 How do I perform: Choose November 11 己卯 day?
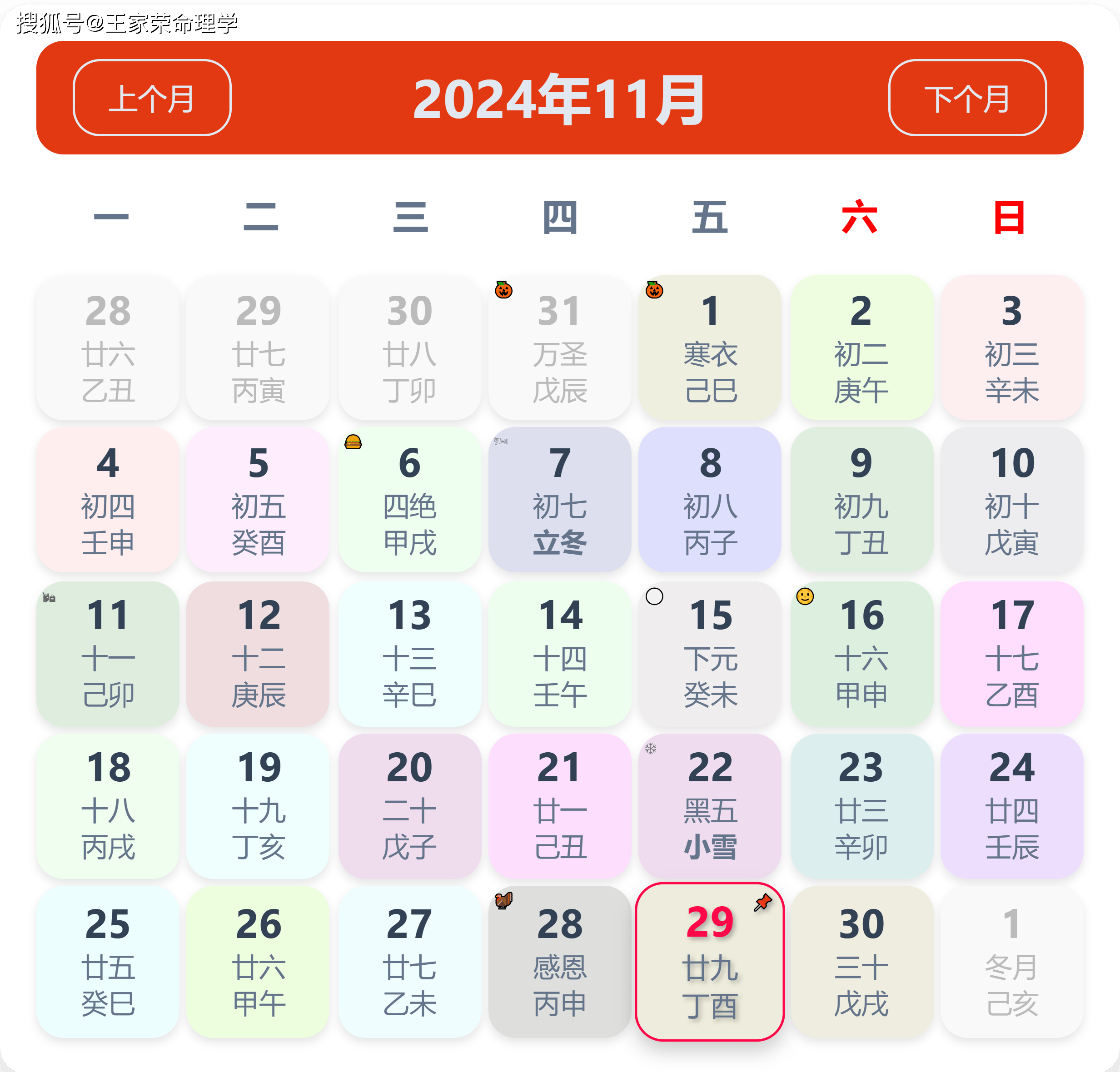click(108, 654)
